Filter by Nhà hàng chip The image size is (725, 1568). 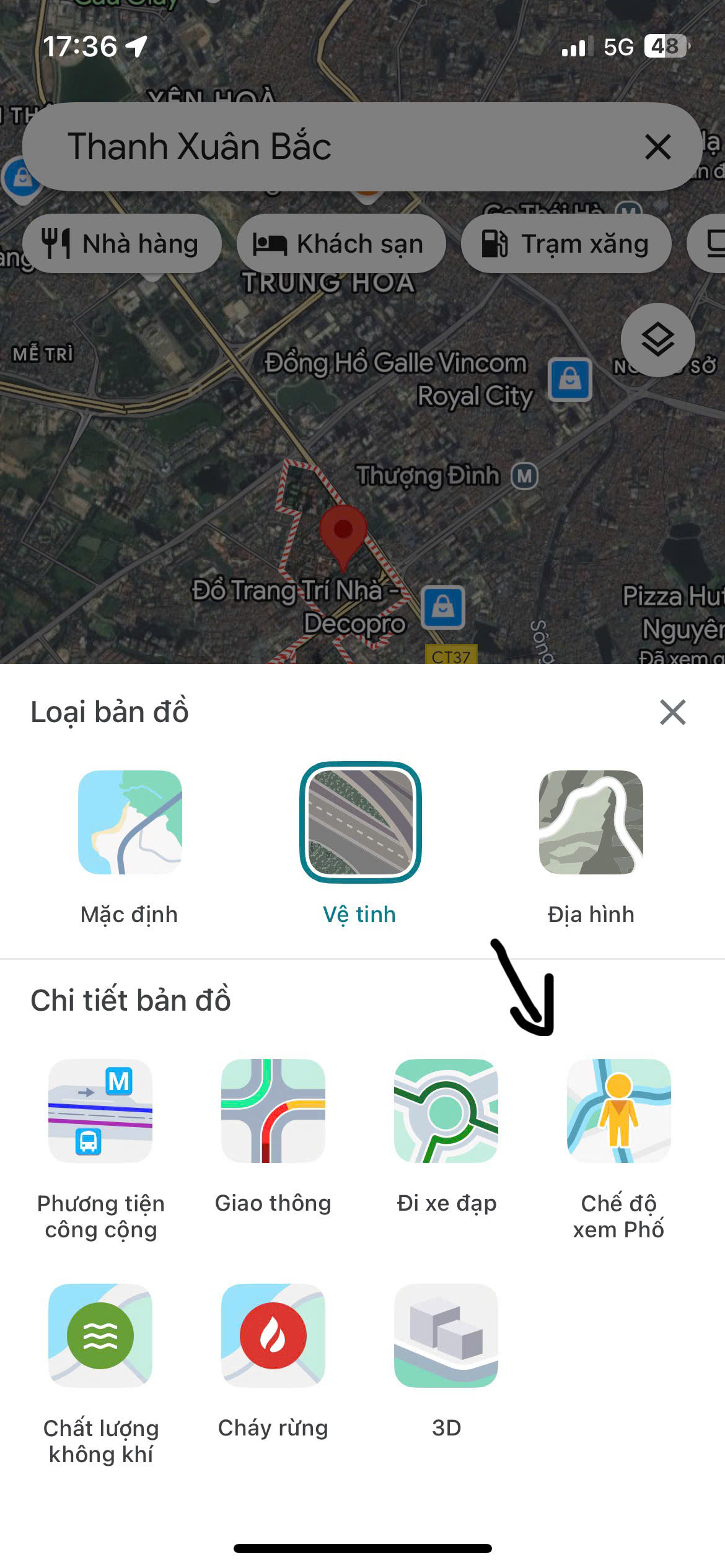[x=121, y=243]
